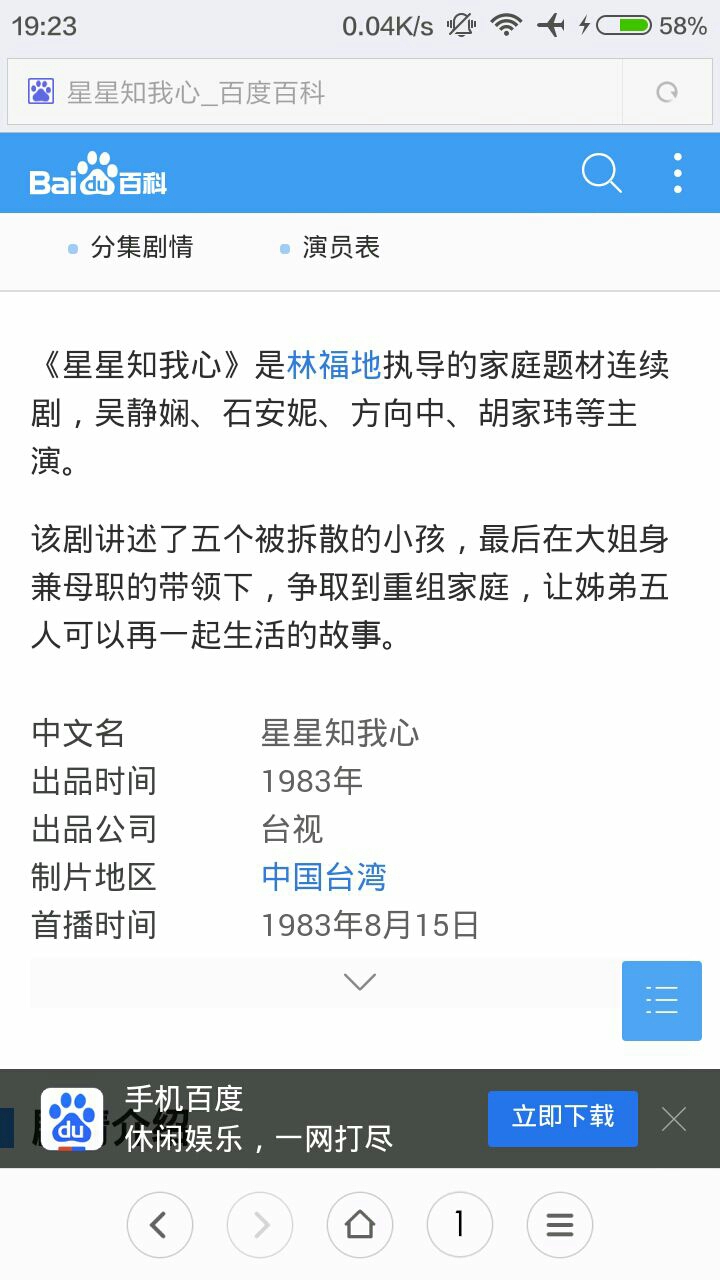Go to Baidu Baike home logo
Image resolution: width=720 pixels, height=1280 pixels.
(x=98, y=175)
